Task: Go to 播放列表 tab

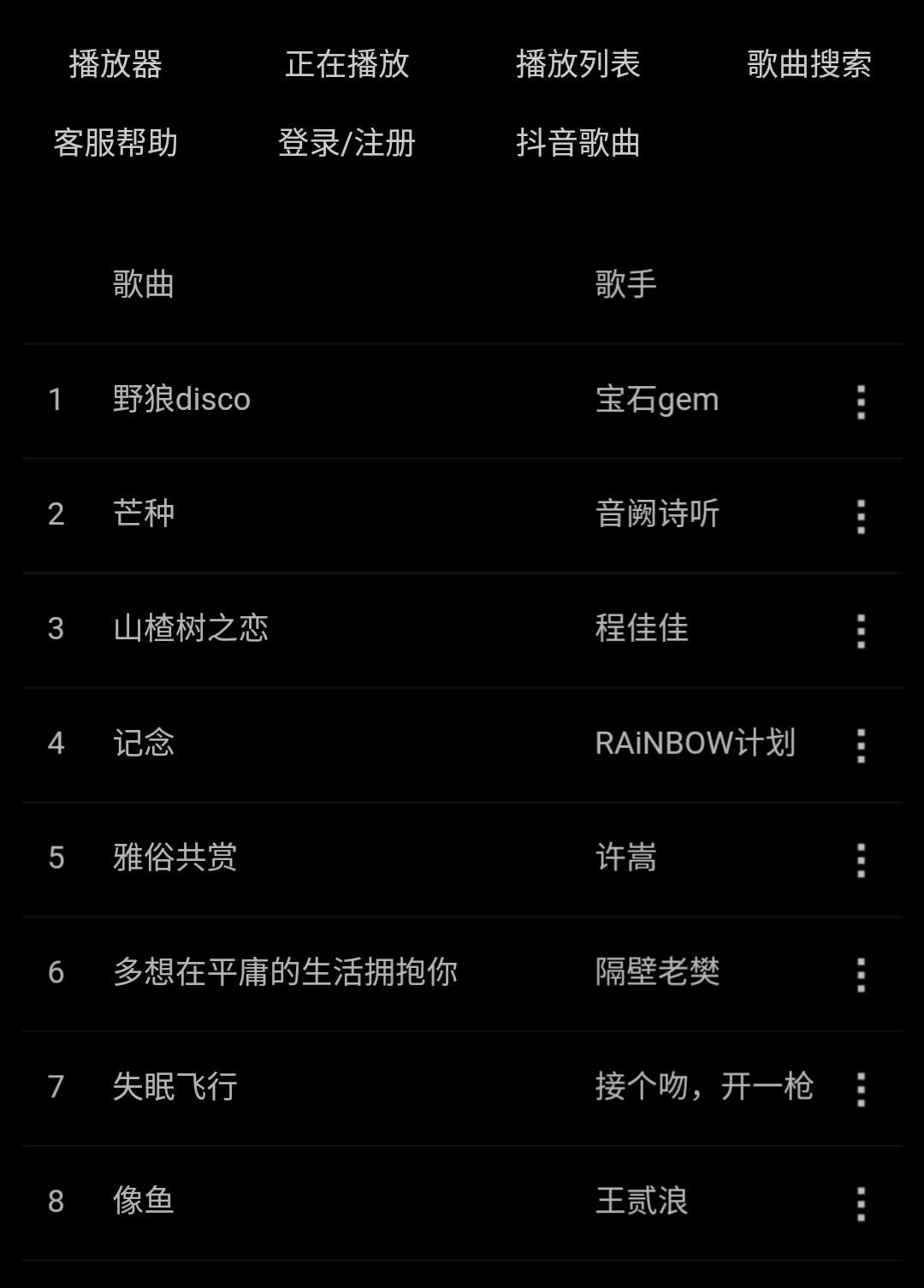Action: click(x=577, y=64)
